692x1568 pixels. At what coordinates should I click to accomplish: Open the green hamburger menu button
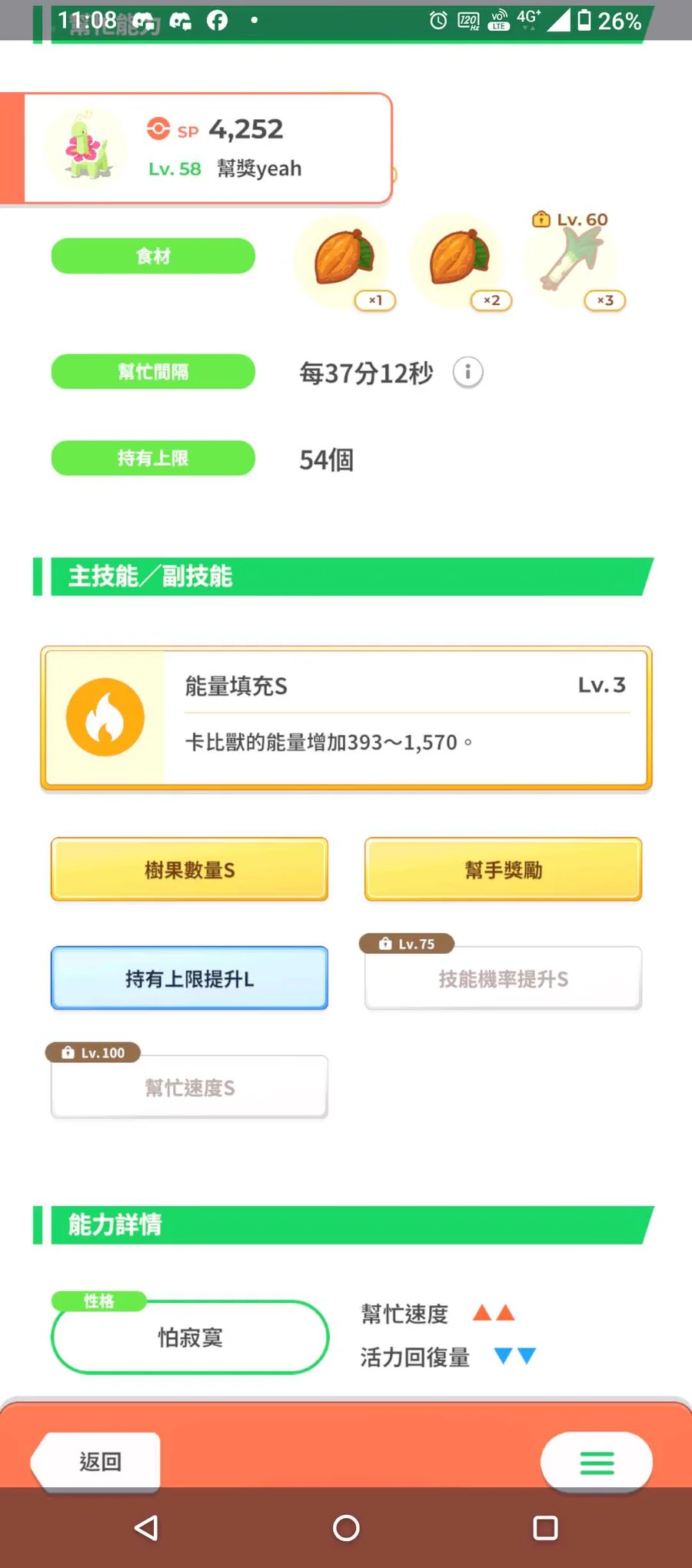597,1462
